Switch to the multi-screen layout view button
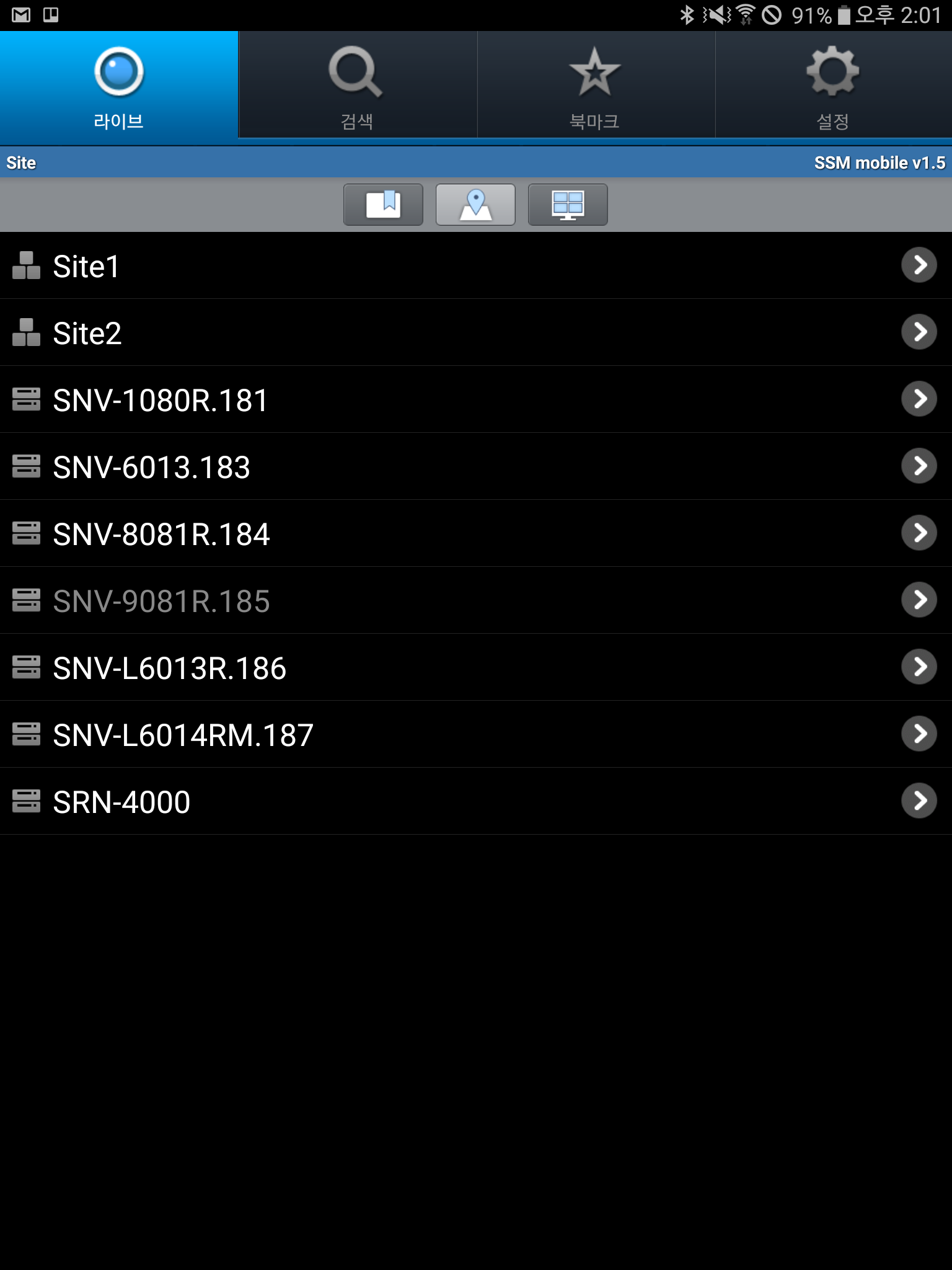 click(x=568, y=205)
